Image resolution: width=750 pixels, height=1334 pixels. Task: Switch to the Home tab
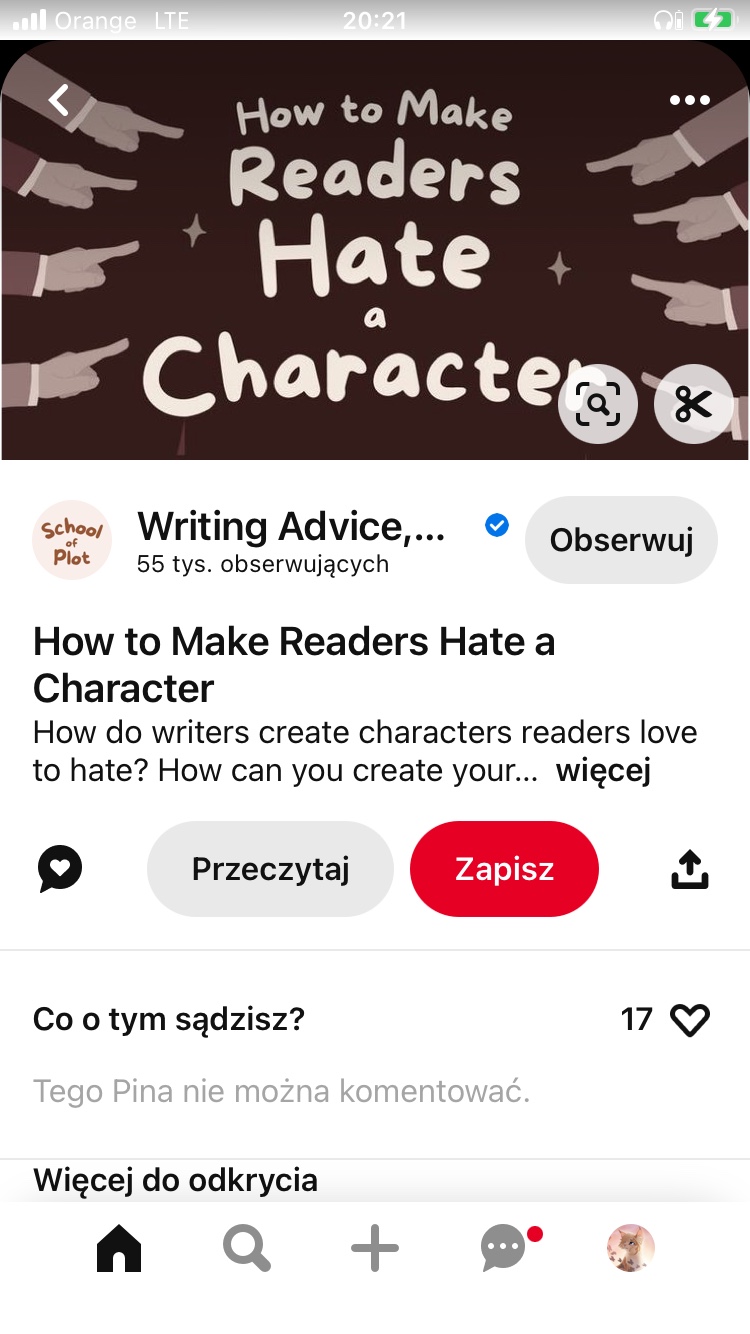[x=119, y=1249]
